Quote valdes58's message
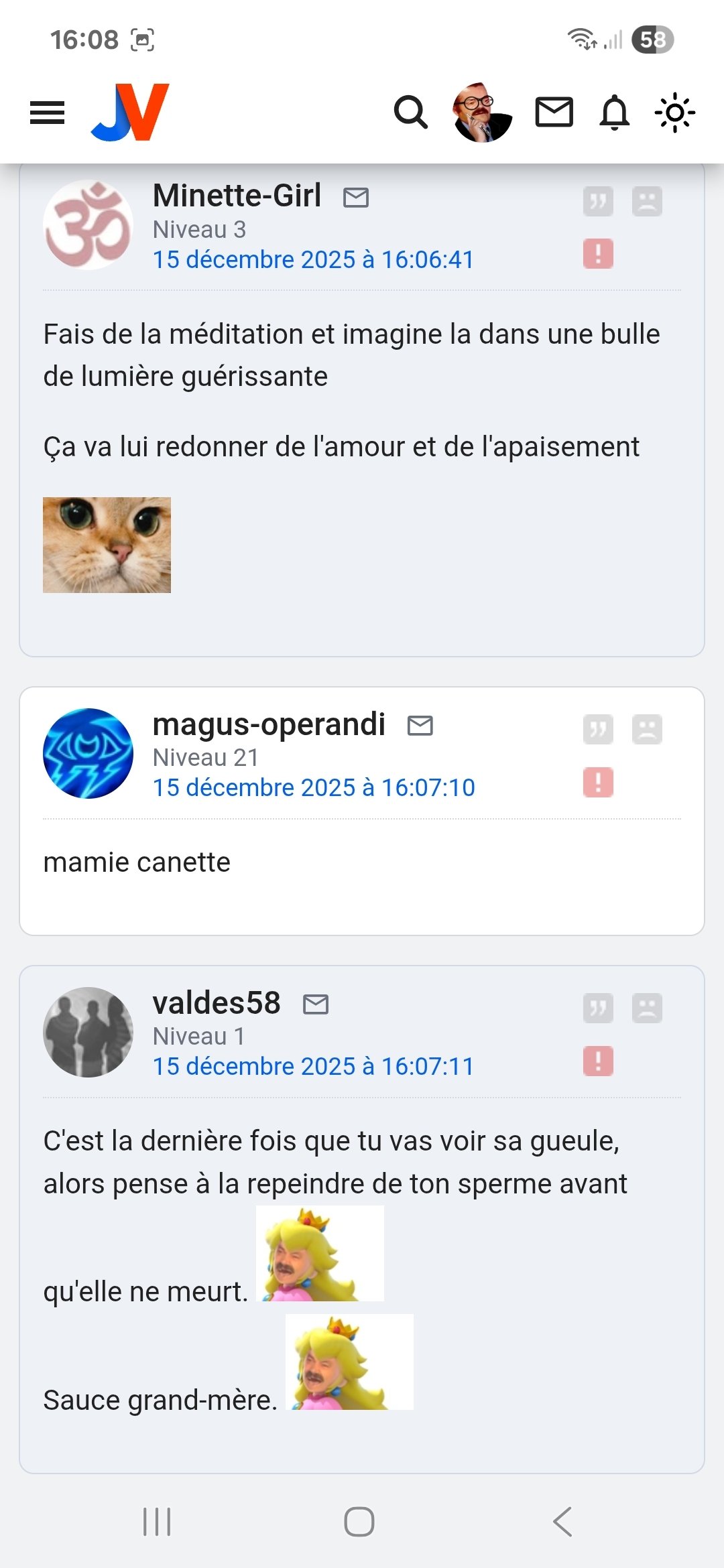Viewport: 724px width, 1568px height. pyautogui.click(x=598, y=1008)
